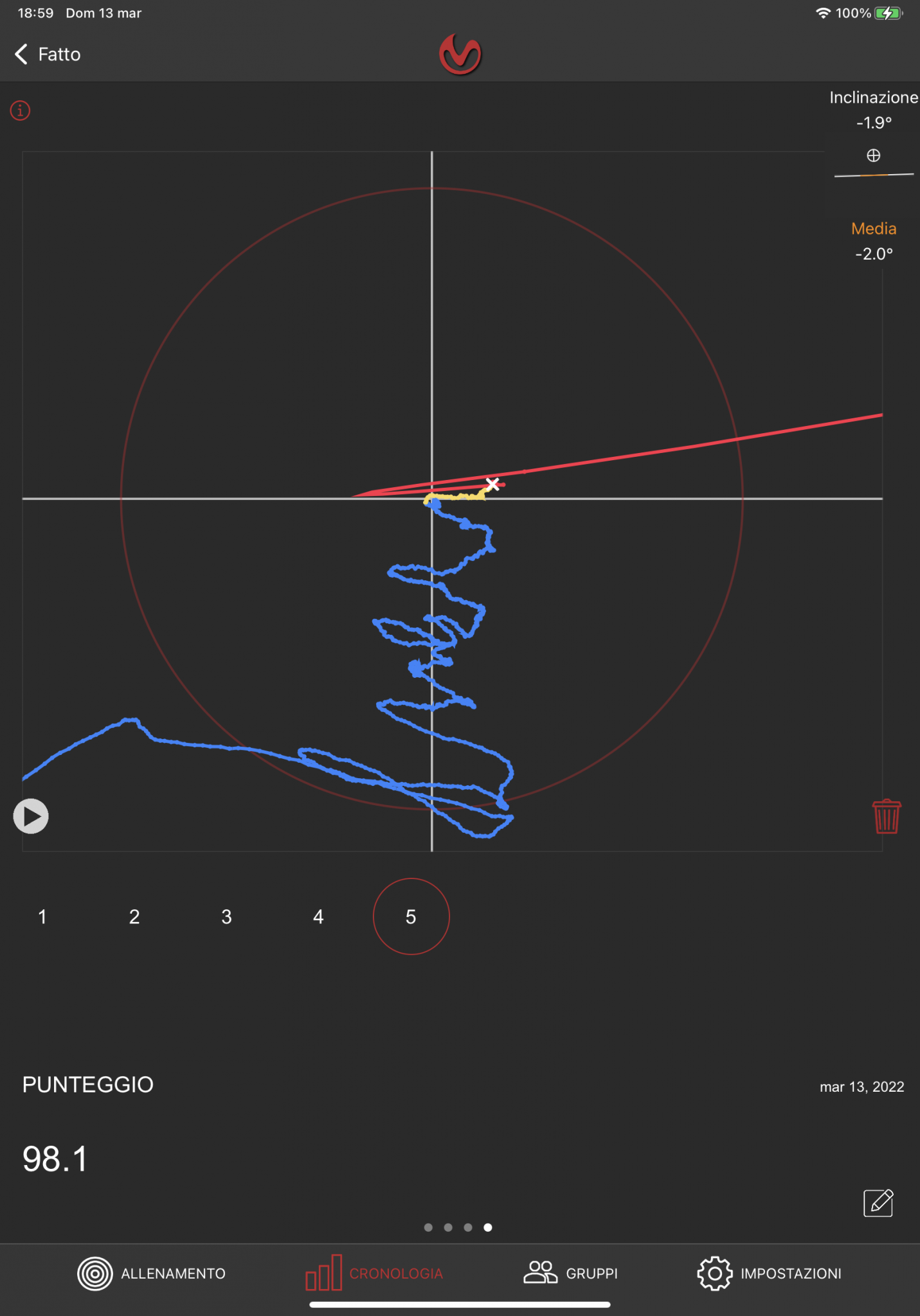Viewport: 920px width, 1316px height.
Task: Tap the page indicator dots
Action: click(x=458, y=1227)
